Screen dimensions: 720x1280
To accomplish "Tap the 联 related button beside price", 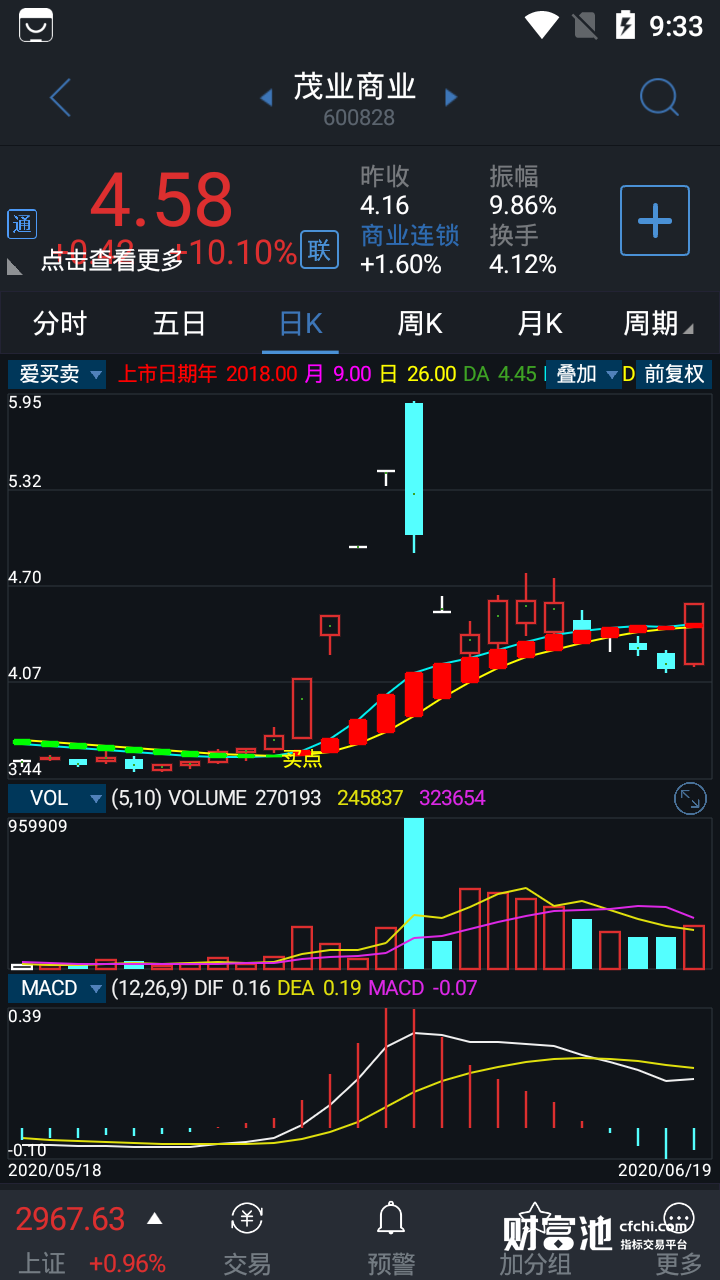I will 319,250.
